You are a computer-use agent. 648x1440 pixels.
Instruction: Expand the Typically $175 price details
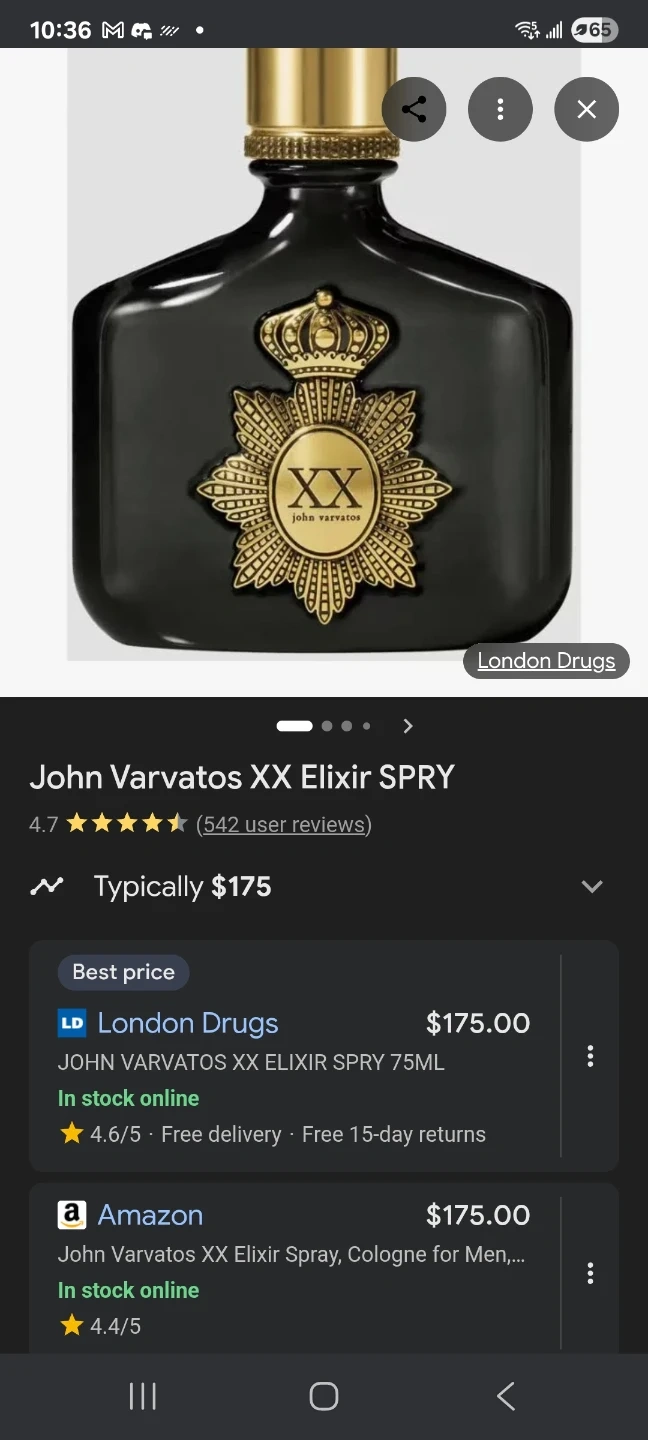point(592,887)
